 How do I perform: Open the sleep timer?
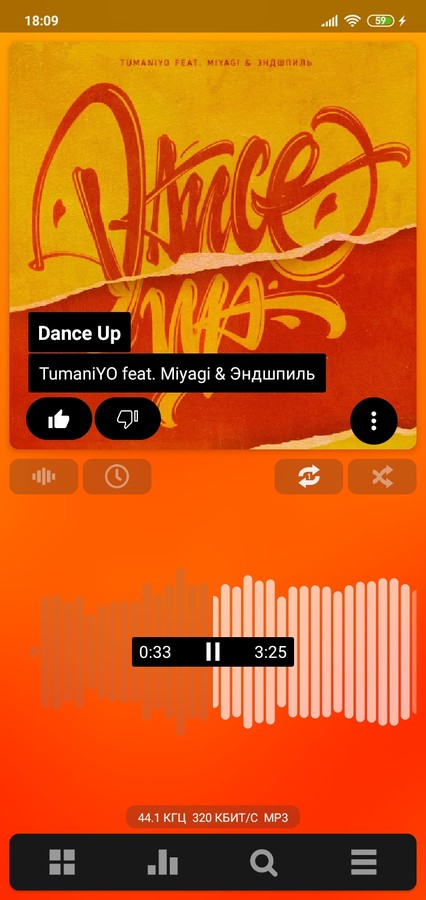(117, 476)
